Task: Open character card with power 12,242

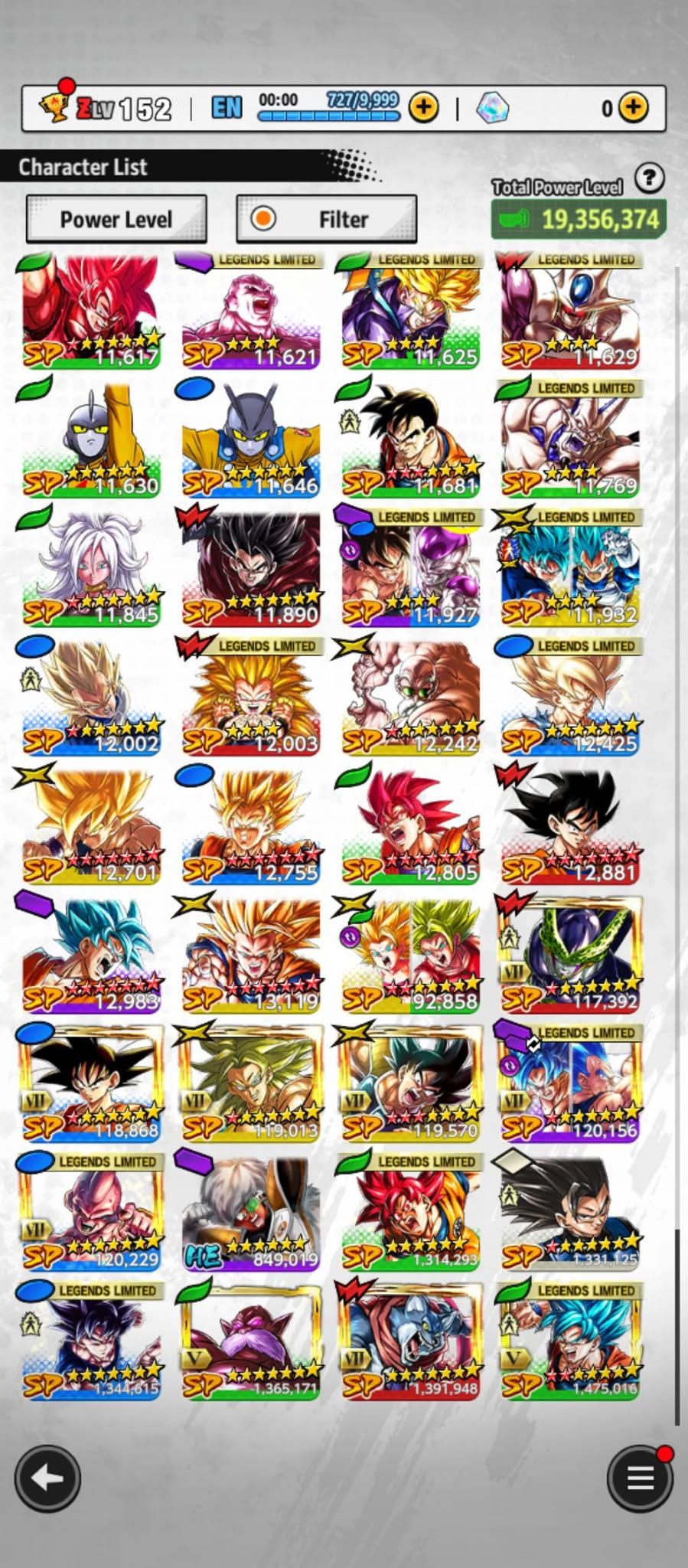Action: click(x=411, y=695)
